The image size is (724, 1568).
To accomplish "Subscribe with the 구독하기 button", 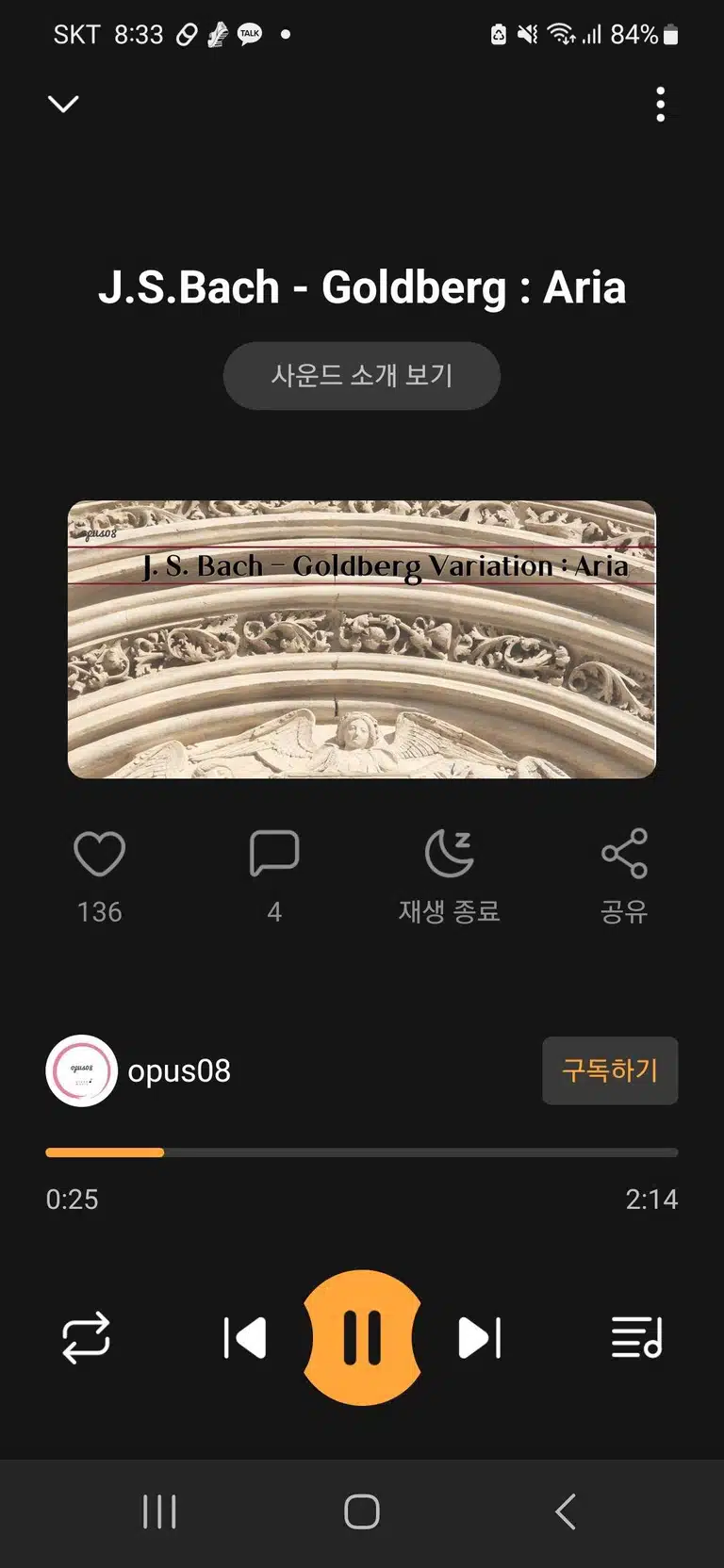I will (x=610, y=1070).
